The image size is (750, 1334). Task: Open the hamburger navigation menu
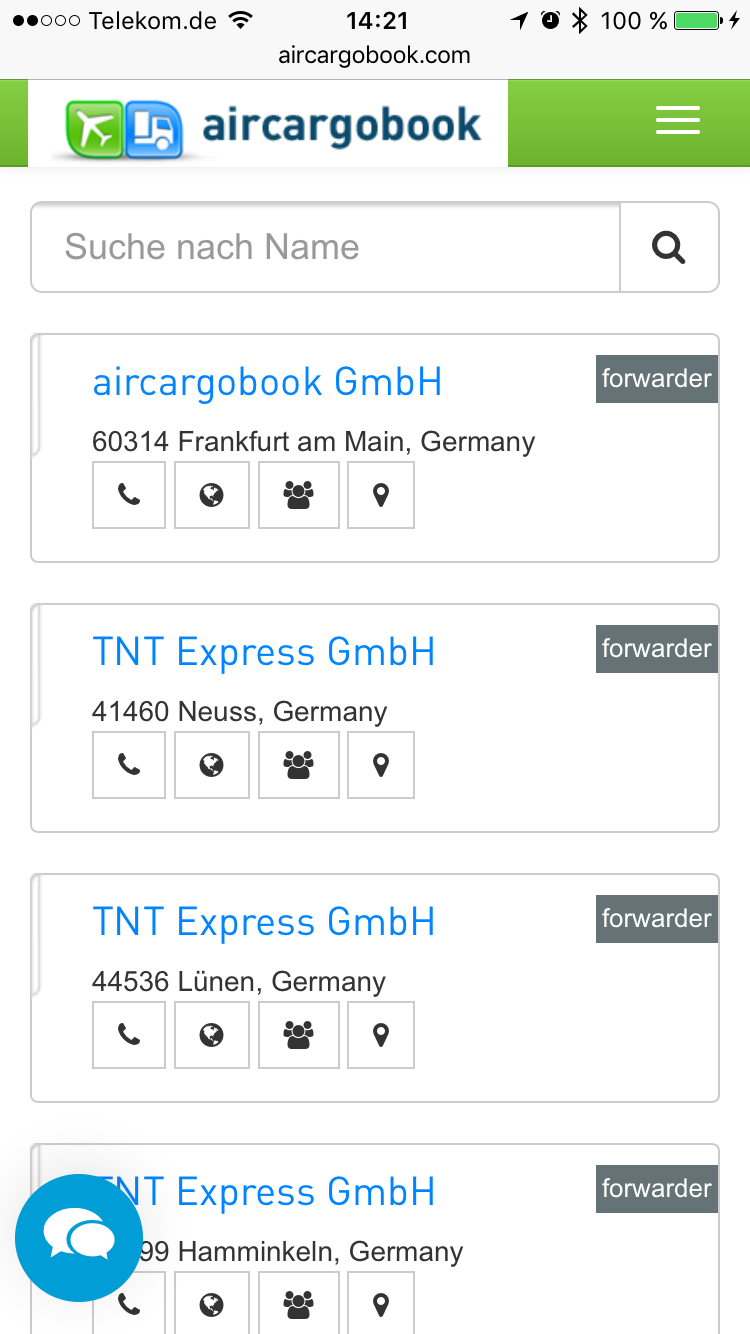(677, 121)
